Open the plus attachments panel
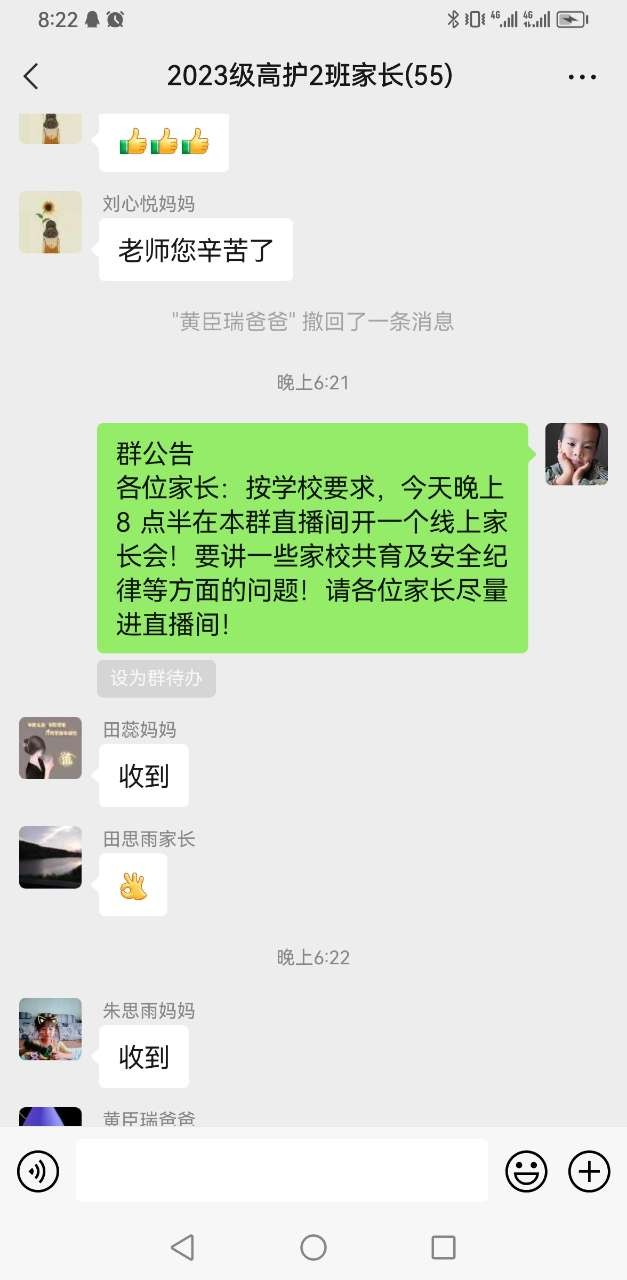The height and width of the screenshot is (1280, 627). 589,1170
